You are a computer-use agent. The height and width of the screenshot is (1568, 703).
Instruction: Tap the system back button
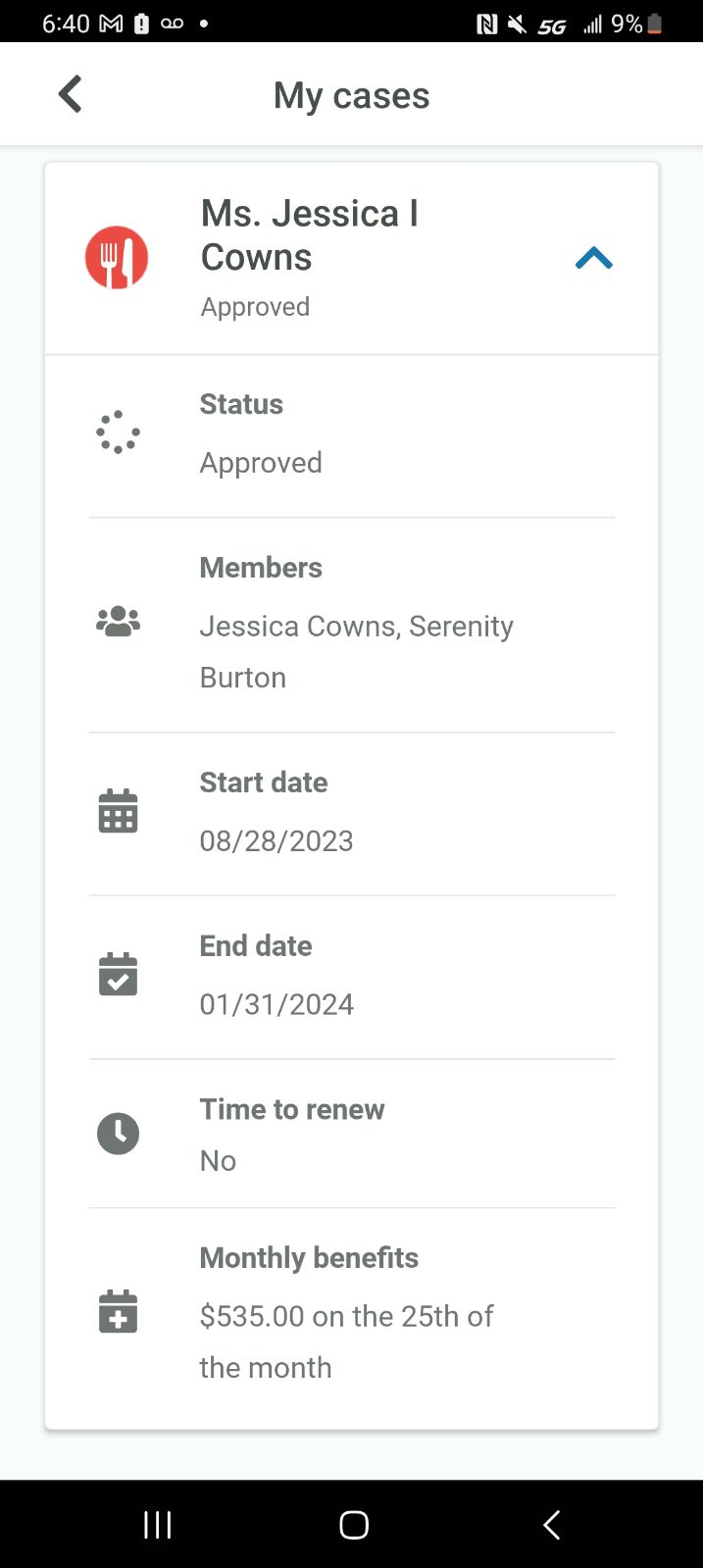[x=551, y=1524]
